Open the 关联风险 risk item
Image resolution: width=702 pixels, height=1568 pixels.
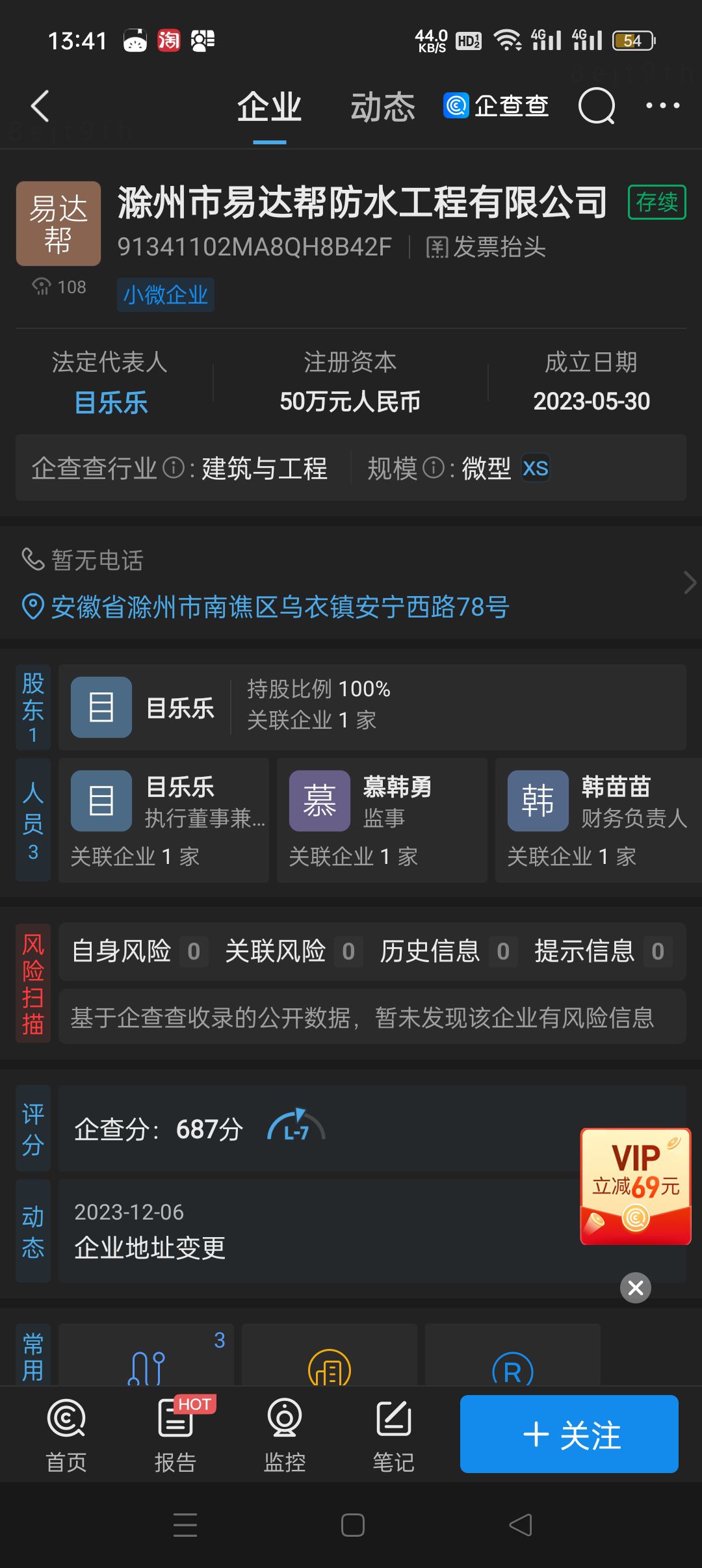click(x=292, y=951)
